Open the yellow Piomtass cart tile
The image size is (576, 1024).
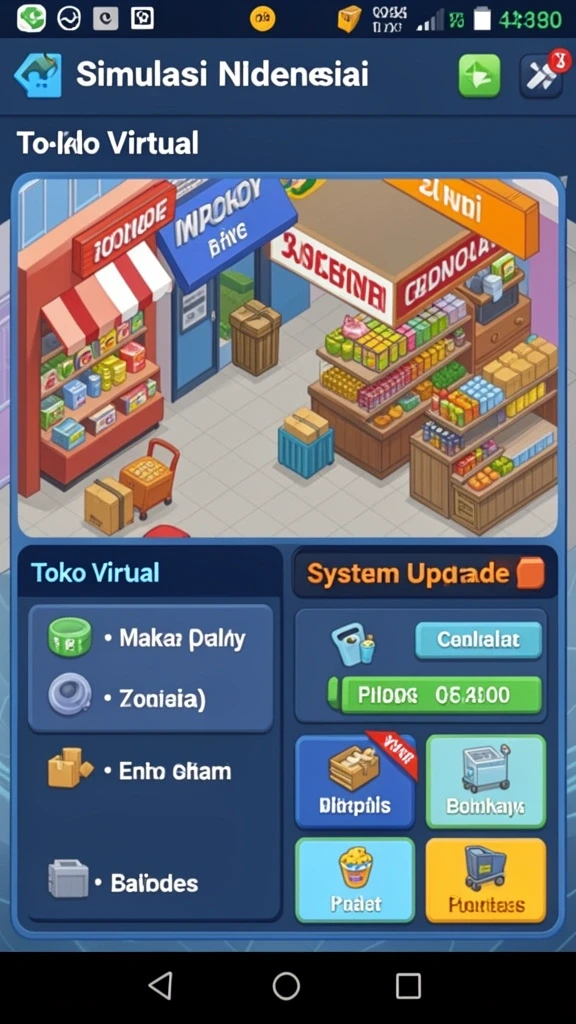coord(486,880)
